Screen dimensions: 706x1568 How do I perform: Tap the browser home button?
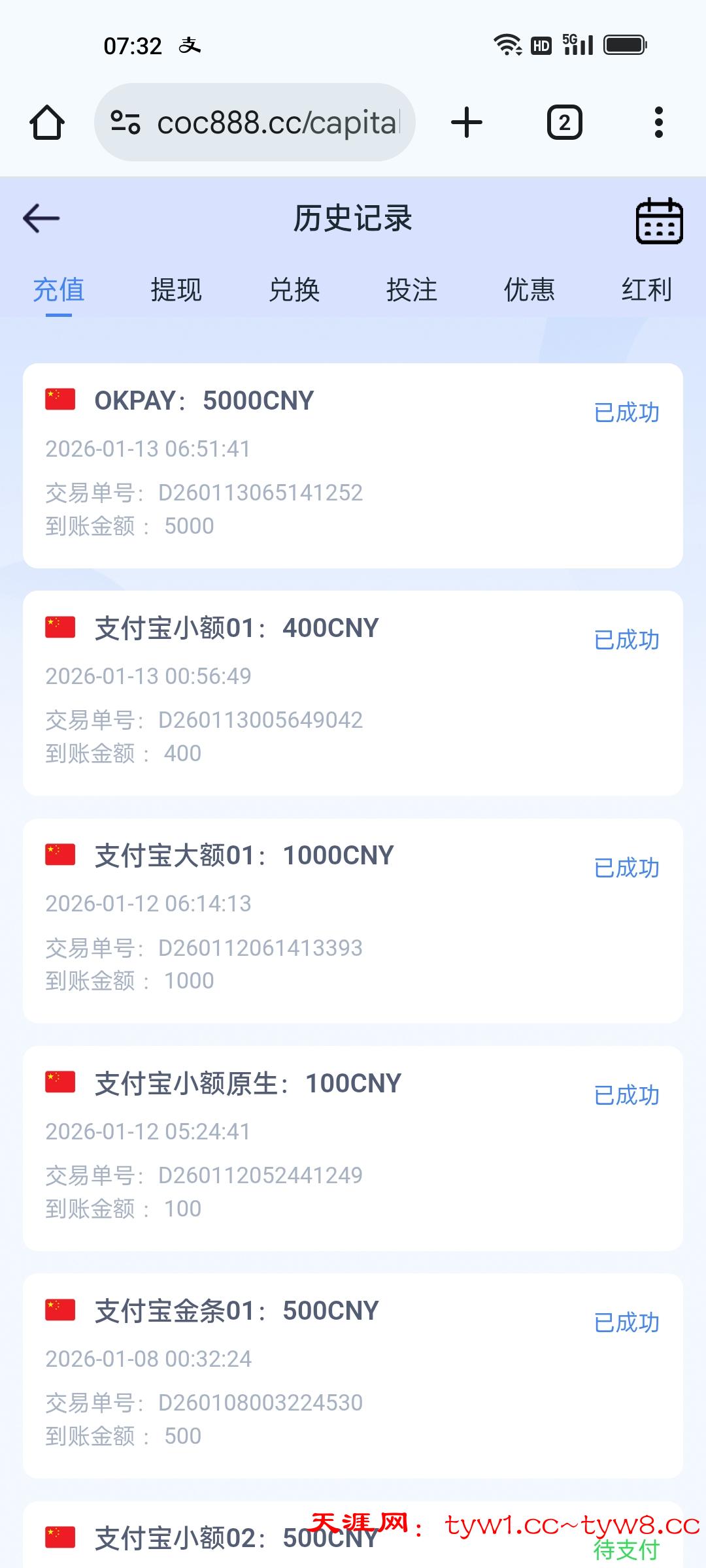click(47, 122)
